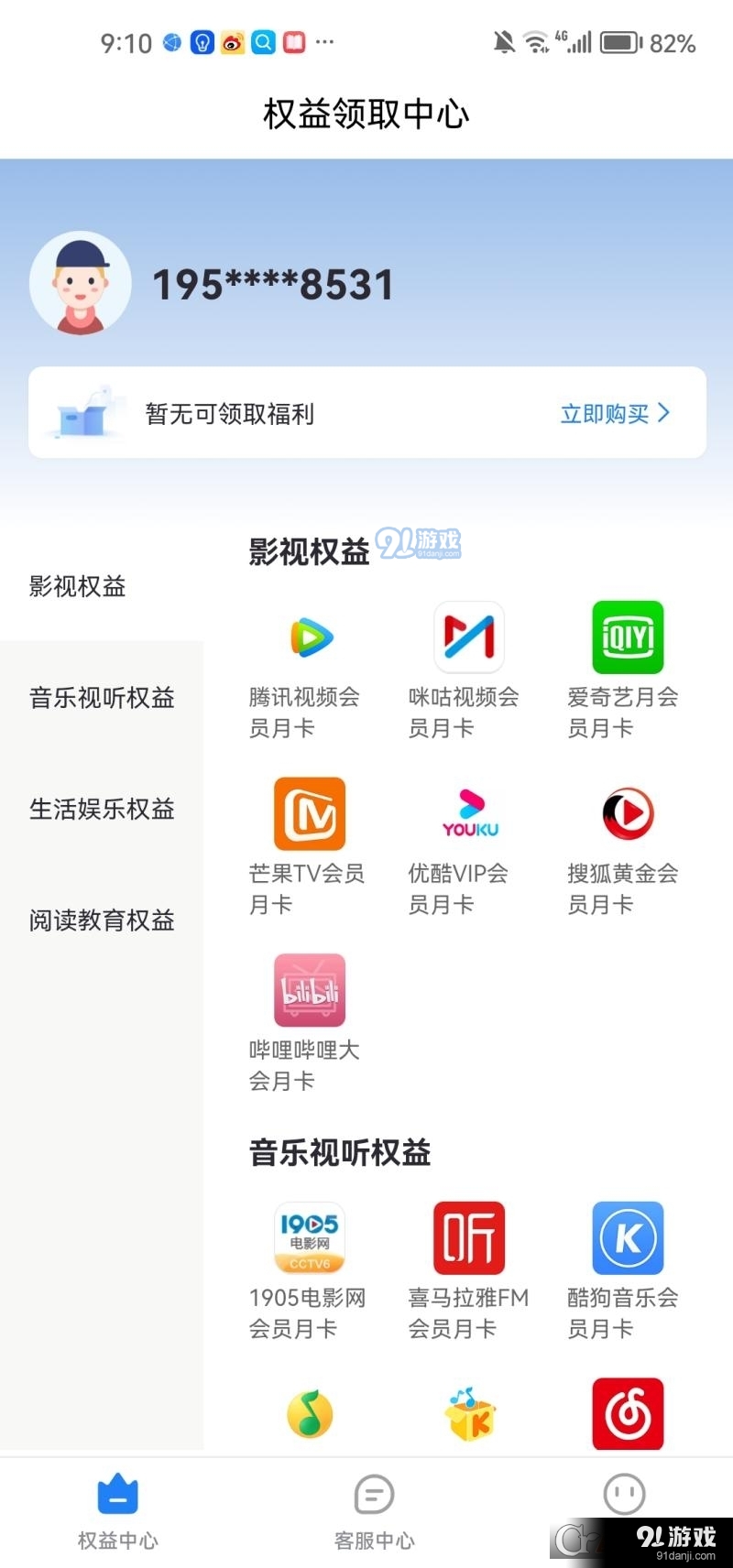Screen dimensions: 733x1568
Task: Tap the 哔哩哔哩 bilibili icon
Action: (310, 989)
